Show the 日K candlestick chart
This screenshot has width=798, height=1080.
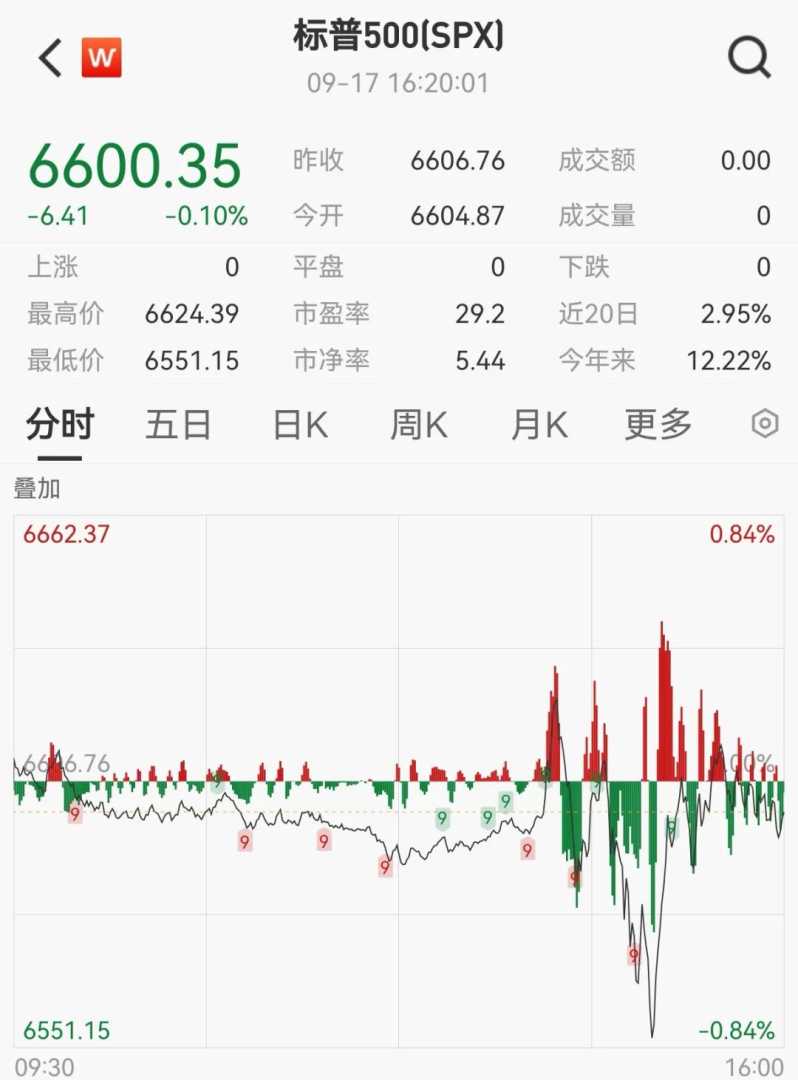point(300,425)
